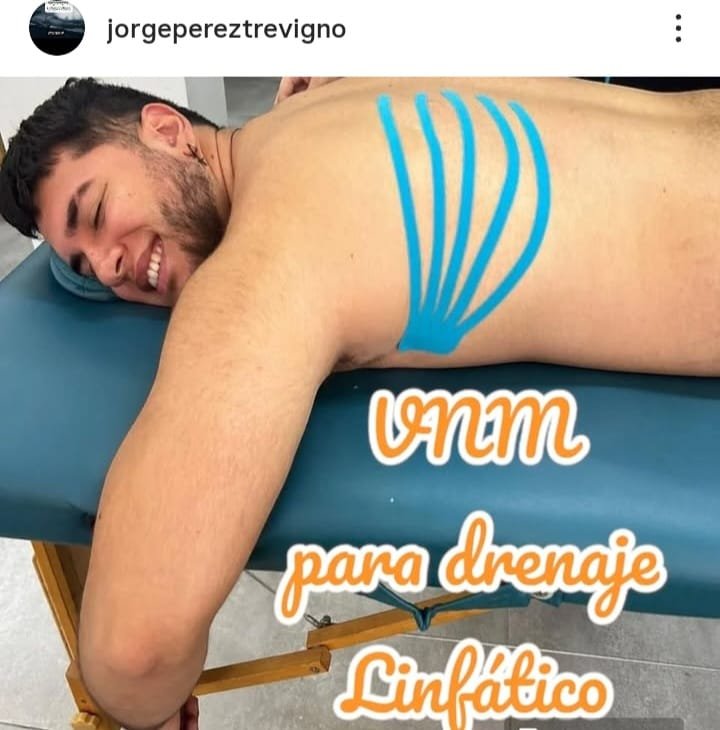Visit the jorgepereztrevigno username link

[226, 29]
